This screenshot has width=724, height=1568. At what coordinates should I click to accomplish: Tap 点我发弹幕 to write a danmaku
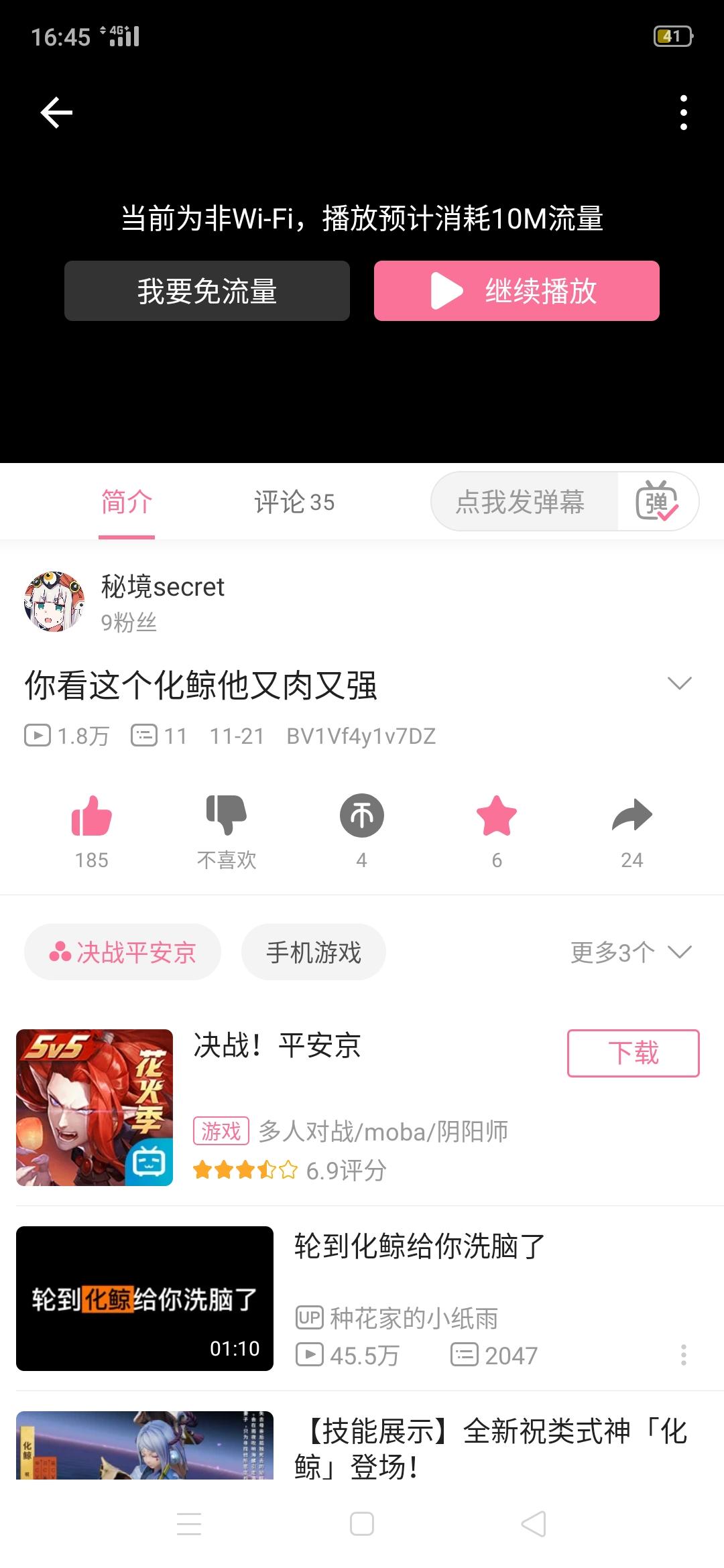tap(522, 502)
